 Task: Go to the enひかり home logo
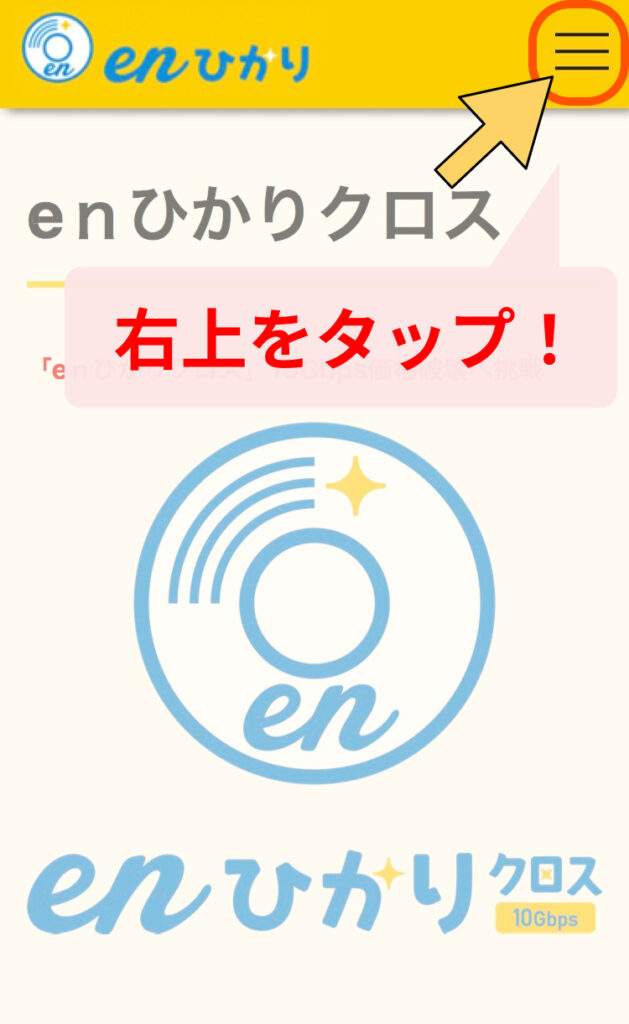164,50
